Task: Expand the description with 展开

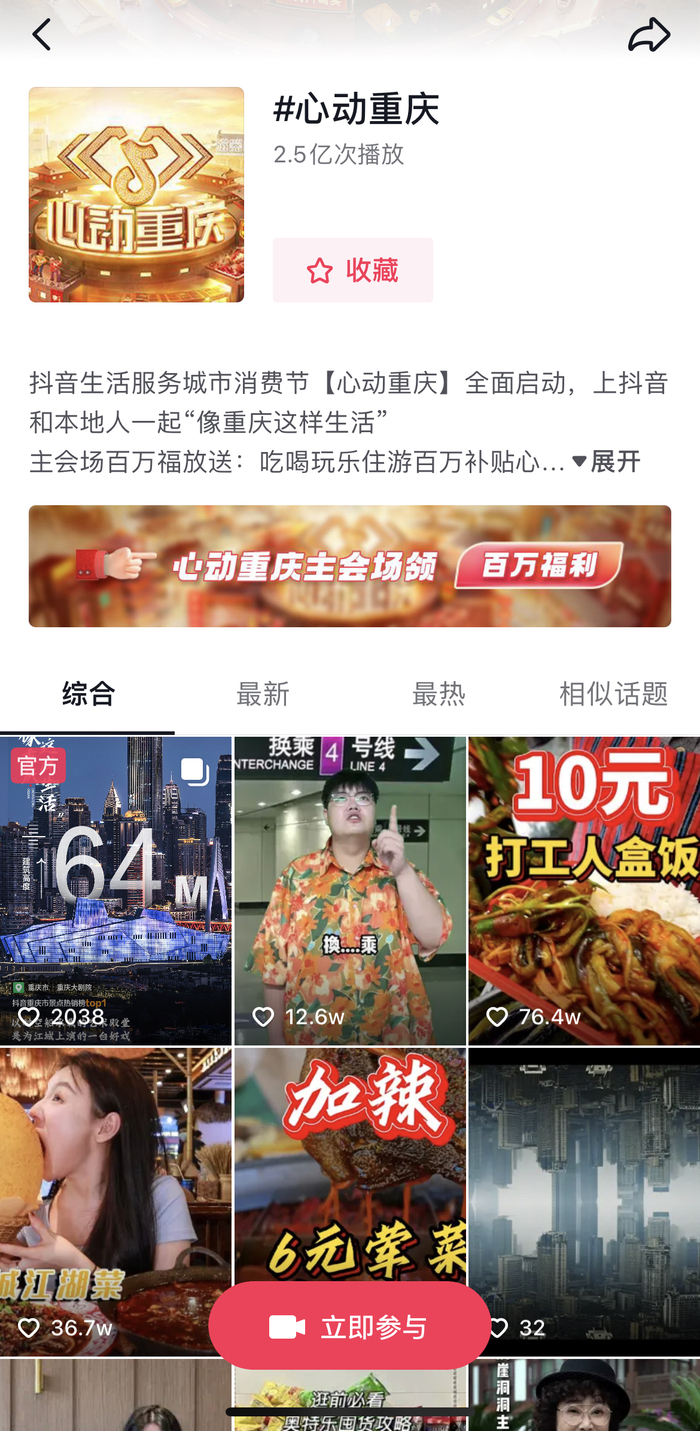Action: pyautogui.click(x=606, y=461)
